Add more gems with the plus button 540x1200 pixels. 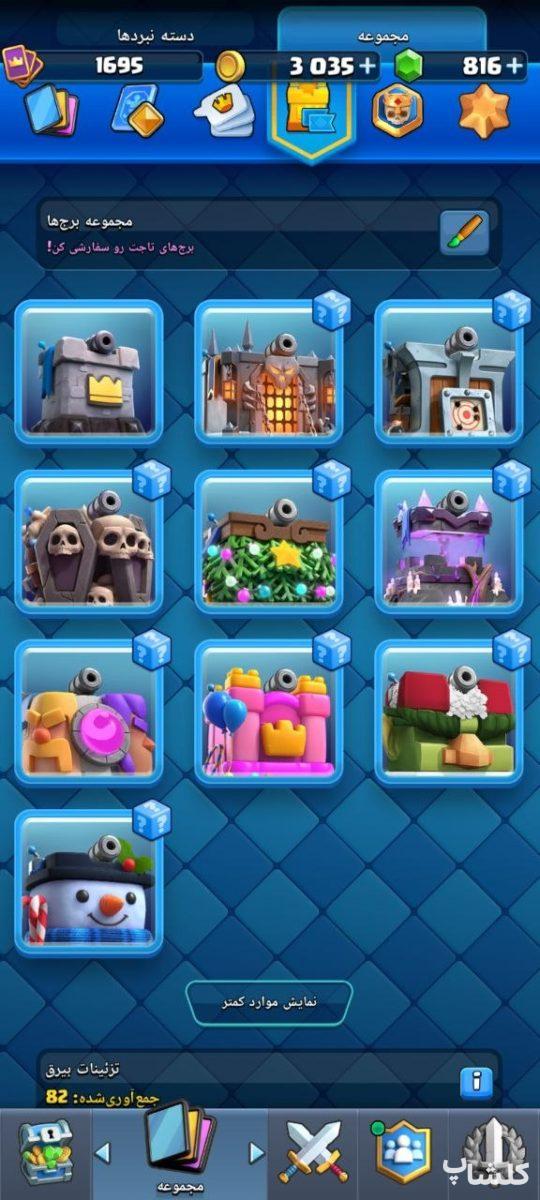tap(514, 67)
